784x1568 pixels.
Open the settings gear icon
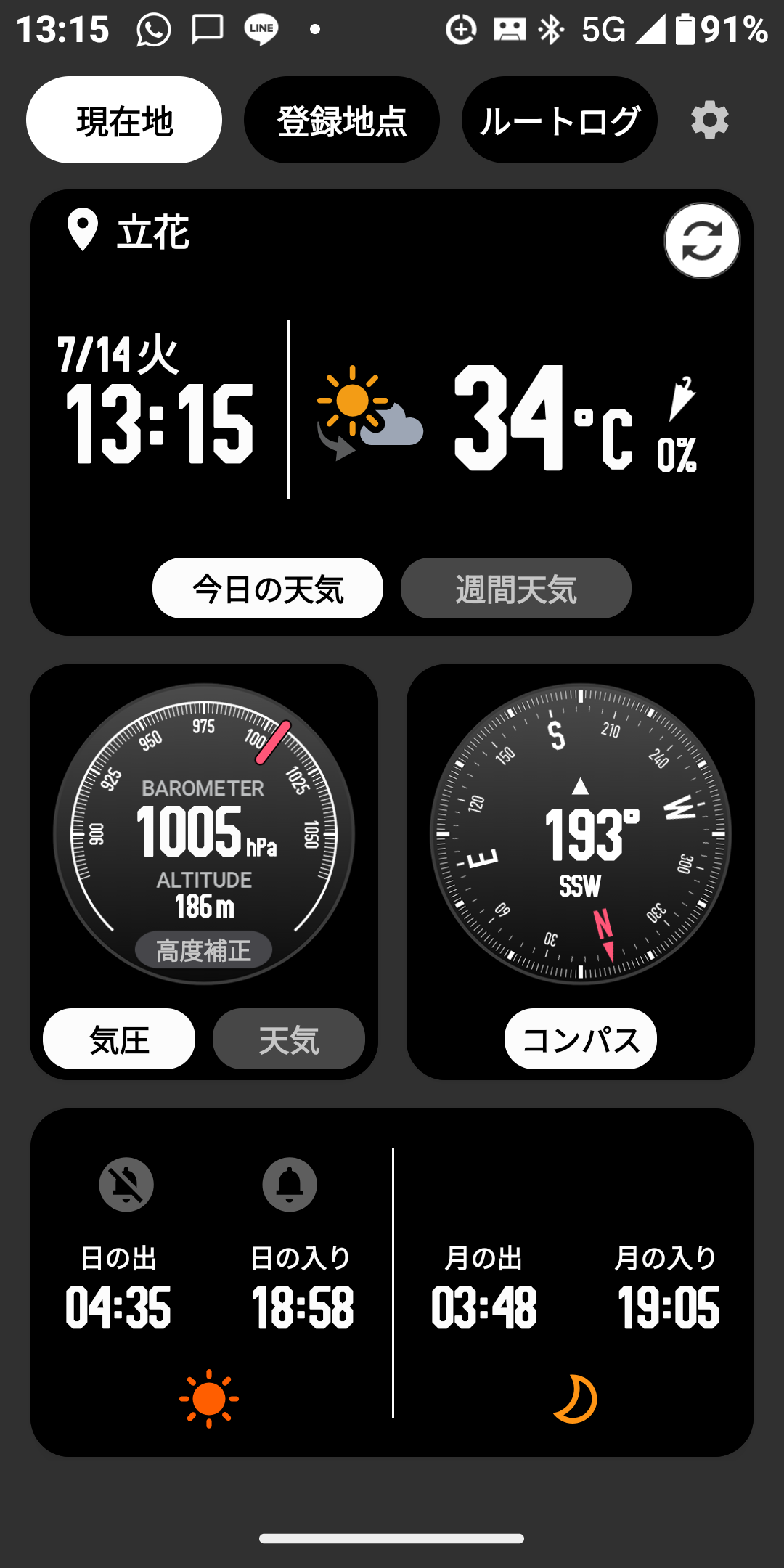709,120
